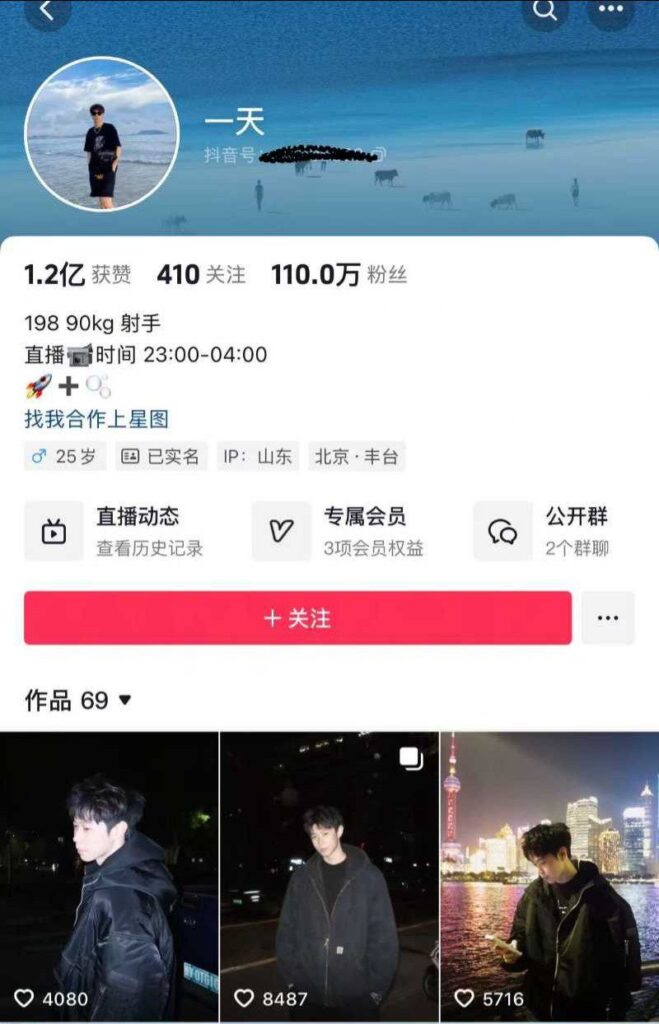The width and height of the screenshot is (659, 1024).
Task: Open more options beside the follow button
Action: click(x=608, y=618)
